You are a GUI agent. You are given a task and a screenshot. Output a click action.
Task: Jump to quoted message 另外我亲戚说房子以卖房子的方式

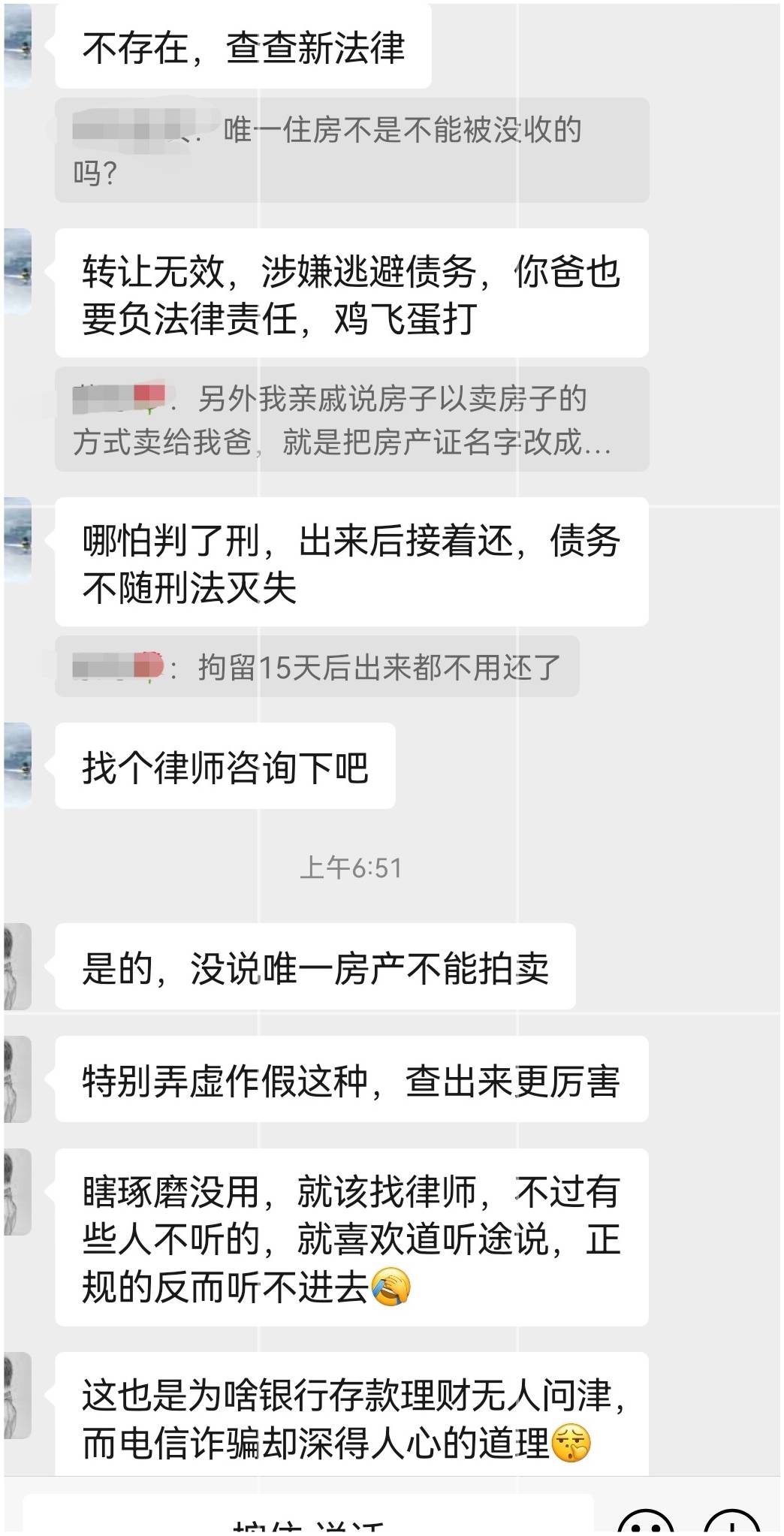351,419
